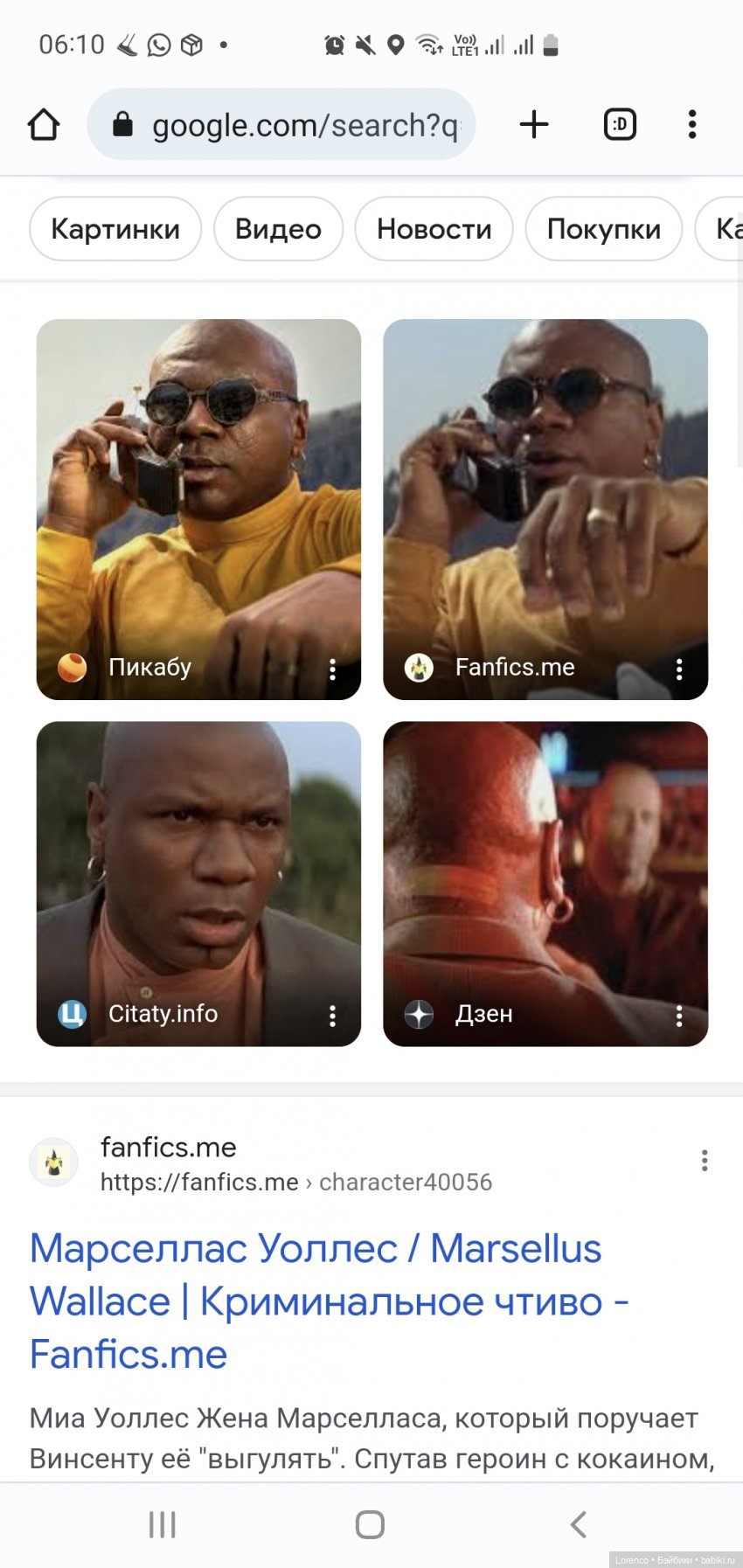Open a new browser tab
This screenshot has height=1568, width=743.
pos(534,124)
